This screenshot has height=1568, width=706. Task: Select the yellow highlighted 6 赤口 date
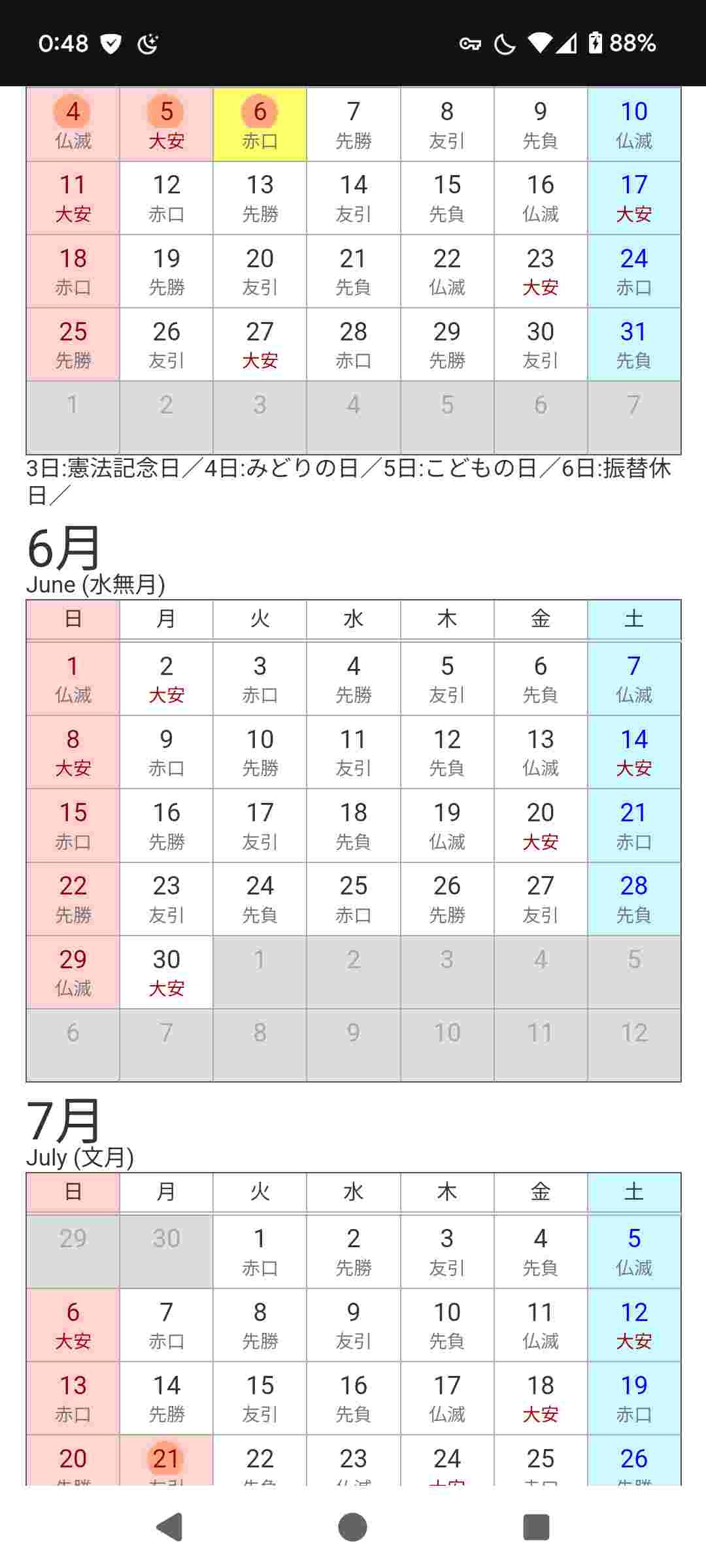tap(260, 124)
